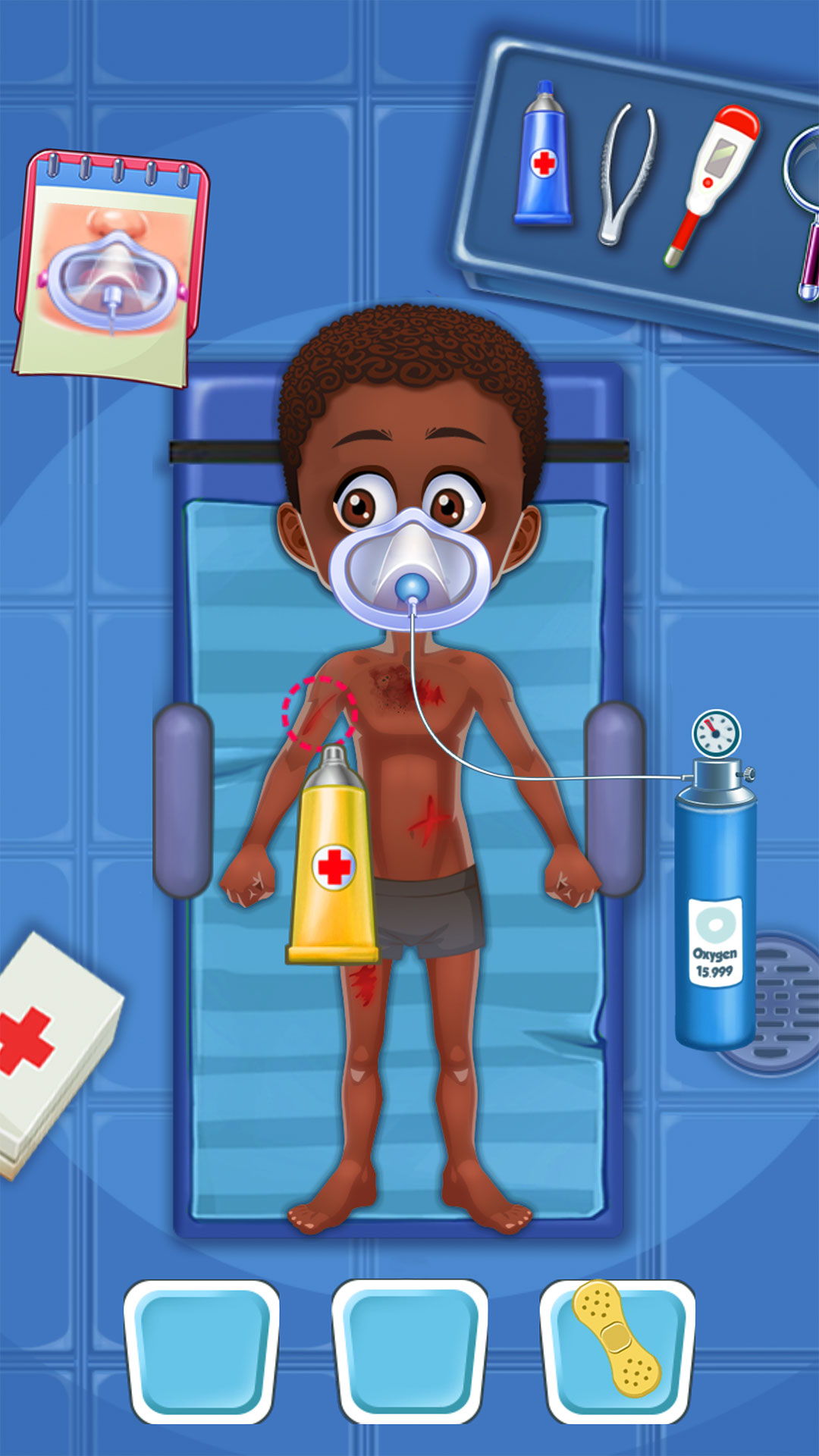The height and width of the screenshot is (1456, 819).
Task: Tap the first empty tool slot
Action: tap(202, 1350)
